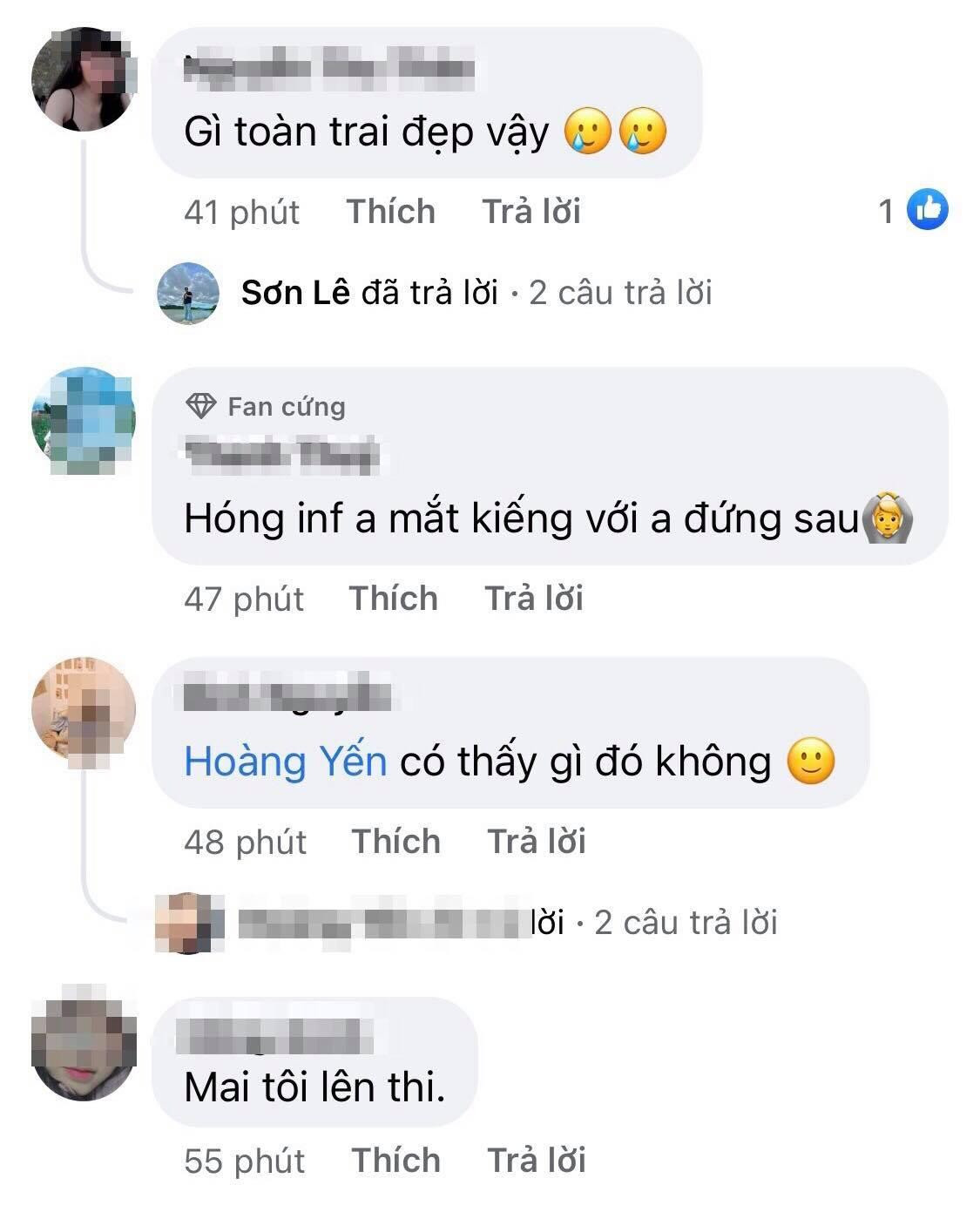Reply to the comment 'Gì toàn trai đẹp vậy'
The image size is (980, 1212).
[531, 212]
